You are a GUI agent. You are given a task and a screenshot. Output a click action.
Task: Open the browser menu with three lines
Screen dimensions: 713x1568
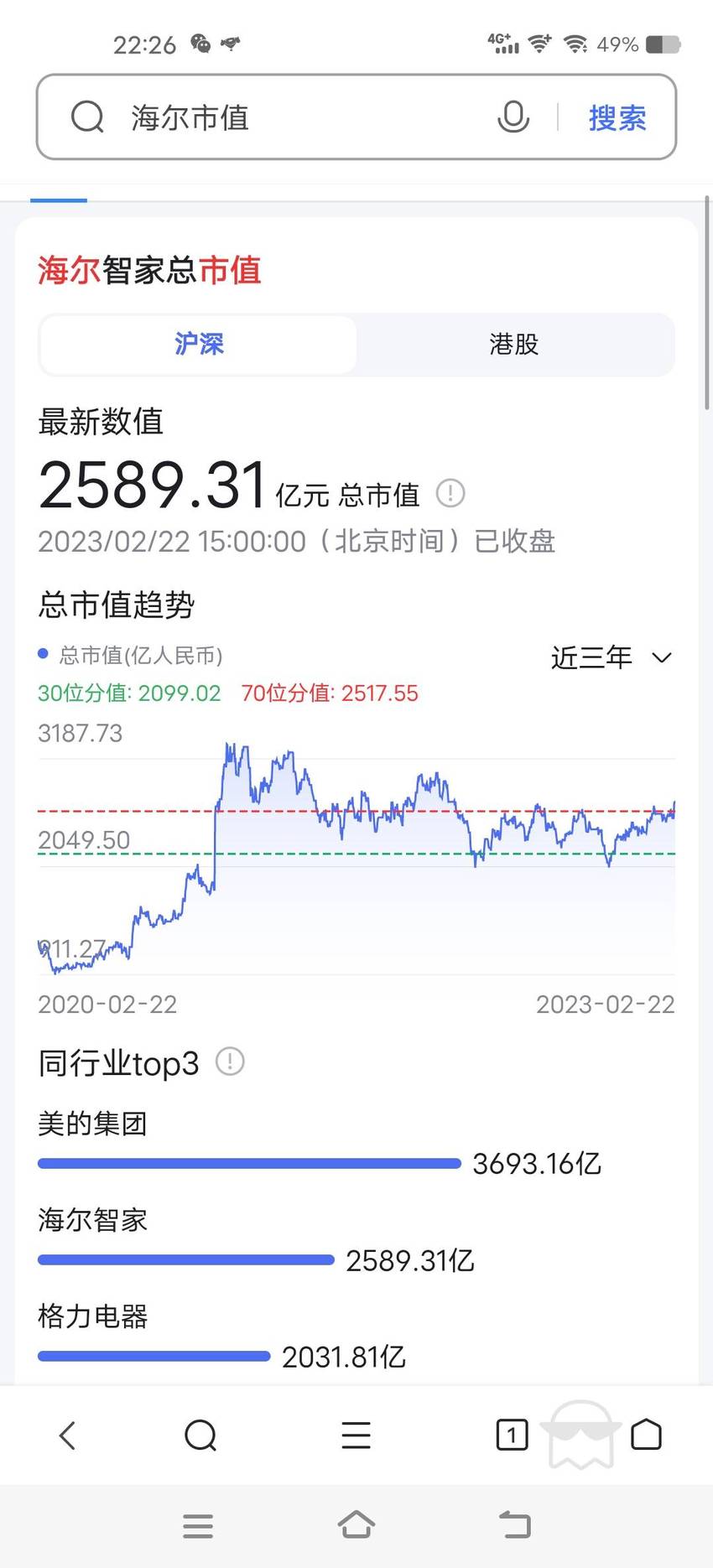(356, 1436)
